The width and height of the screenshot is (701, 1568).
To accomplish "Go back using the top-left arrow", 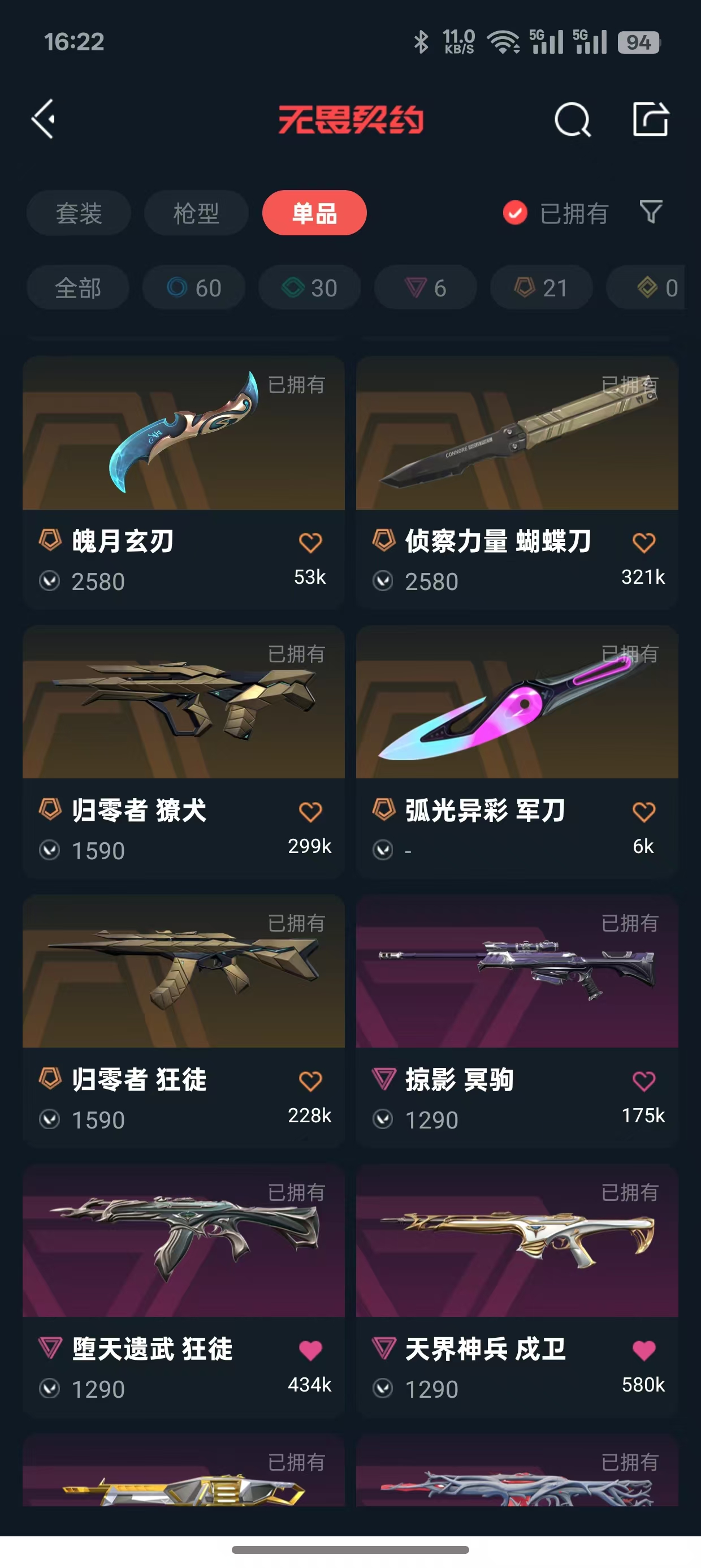I will (43, 119).
